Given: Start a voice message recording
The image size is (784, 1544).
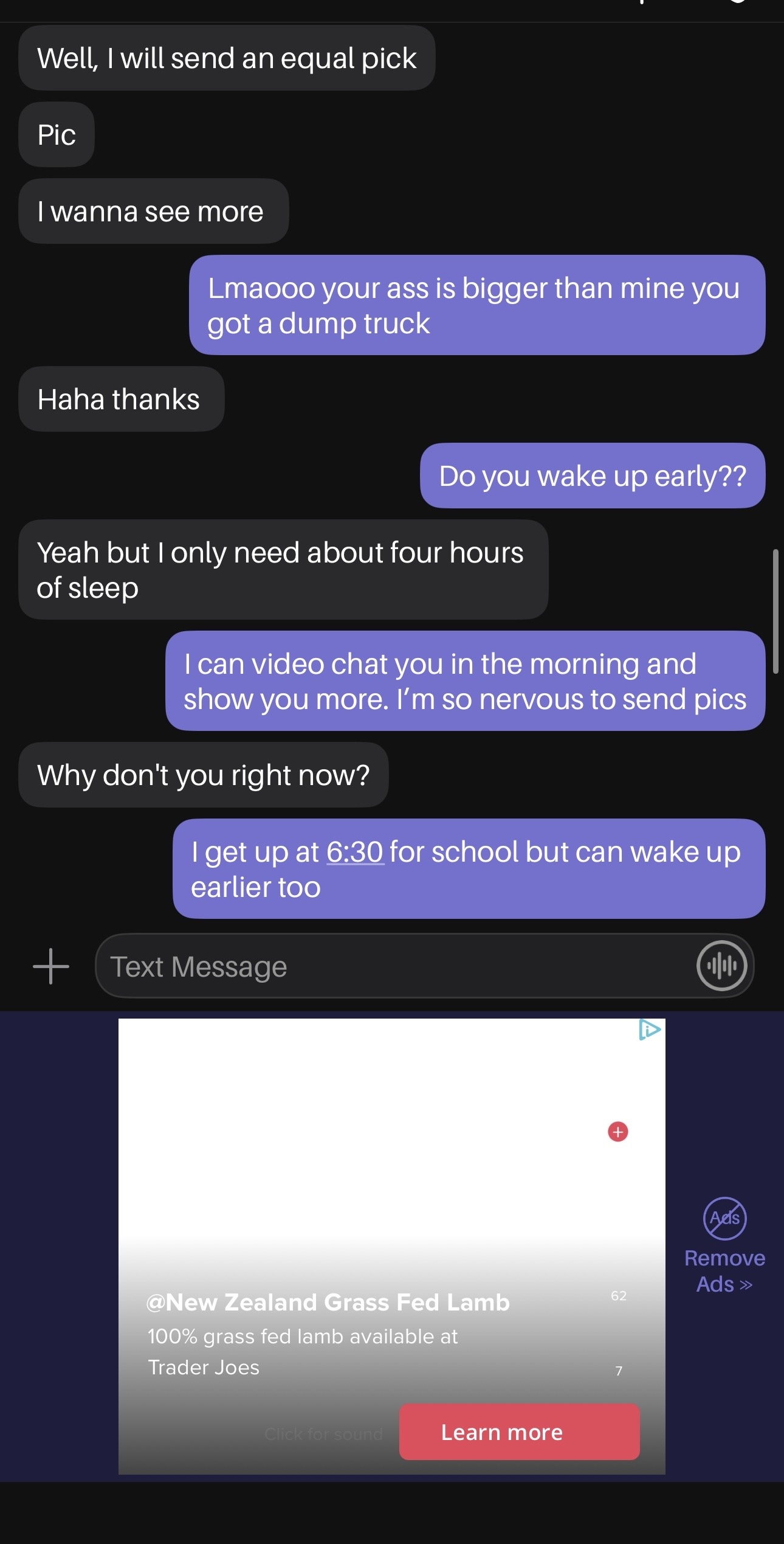Looking at the screenshot, I should pyautogui.click(x=721, y=966).
